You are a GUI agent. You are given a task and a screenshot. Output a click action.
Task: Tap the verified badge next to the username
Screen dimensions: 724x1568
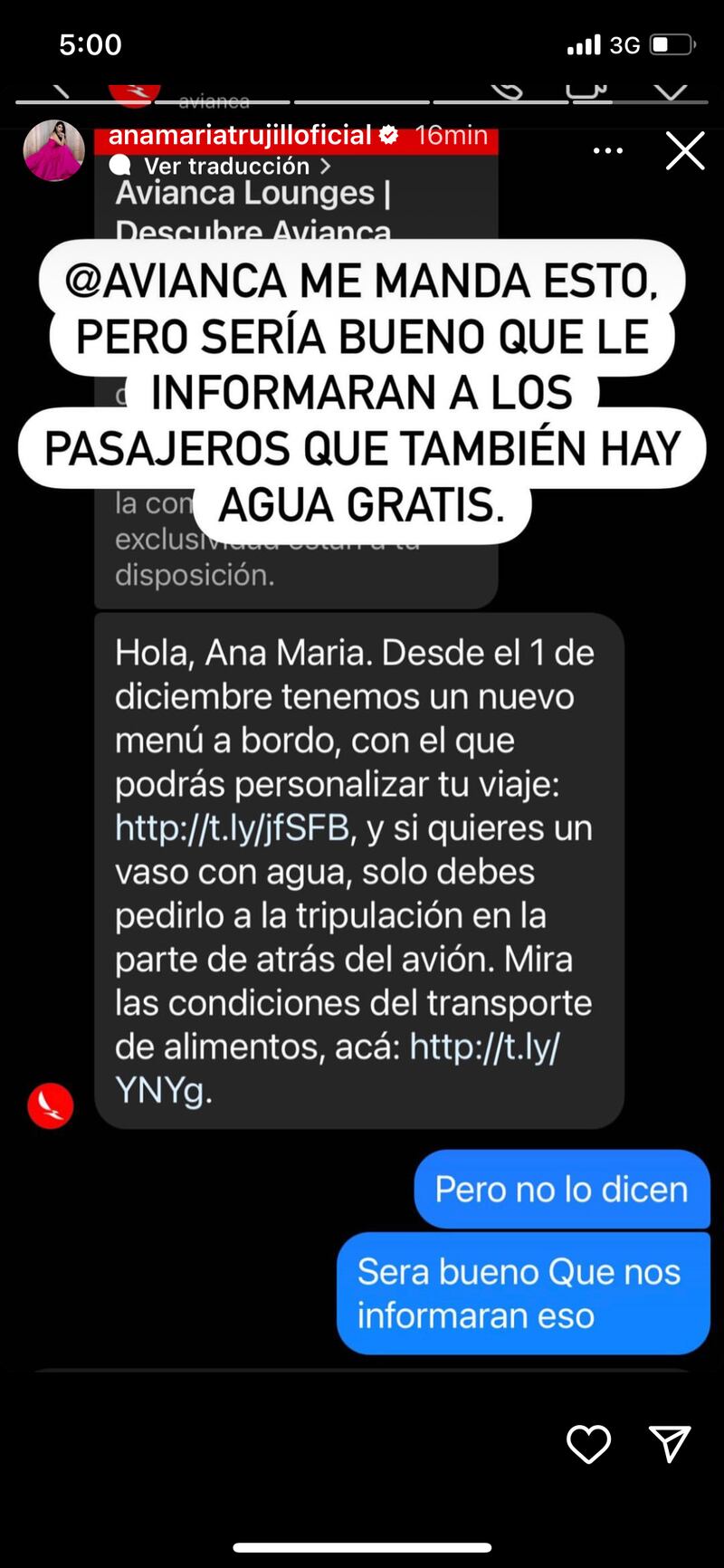pos(389,136)
